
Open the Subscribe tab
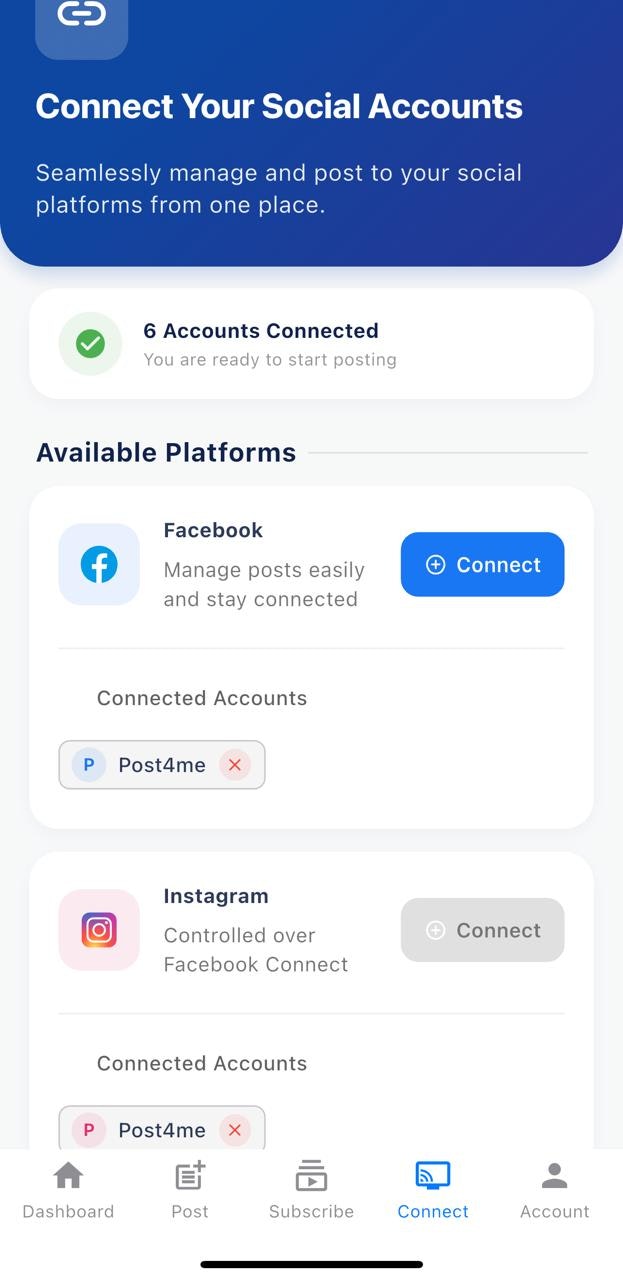click(311, 1190)
